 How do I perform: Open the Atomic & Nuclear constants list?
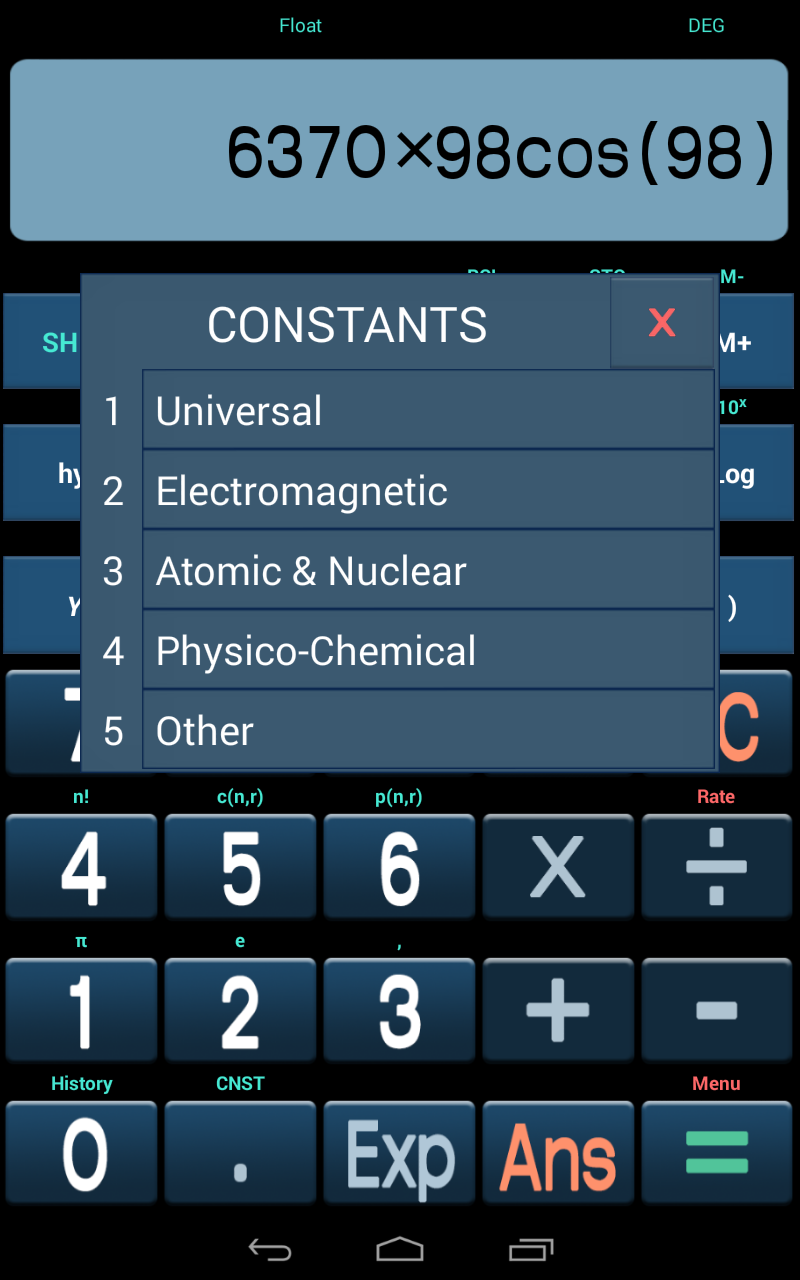[428, 570]
